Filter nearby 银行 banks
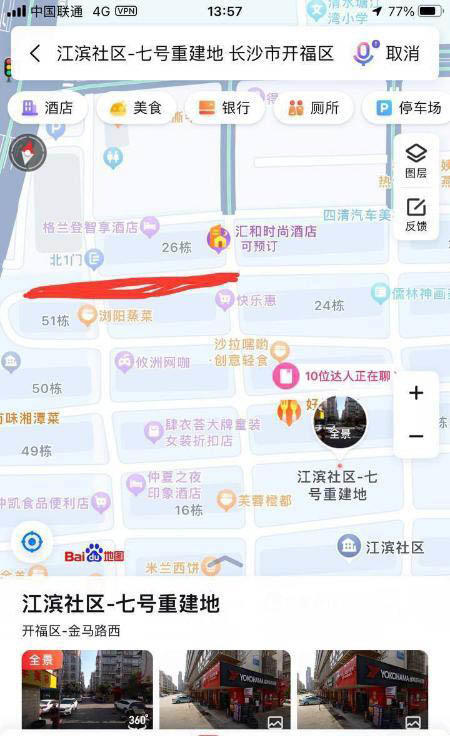This screenshot has height=736, width=450. [224, 108]
